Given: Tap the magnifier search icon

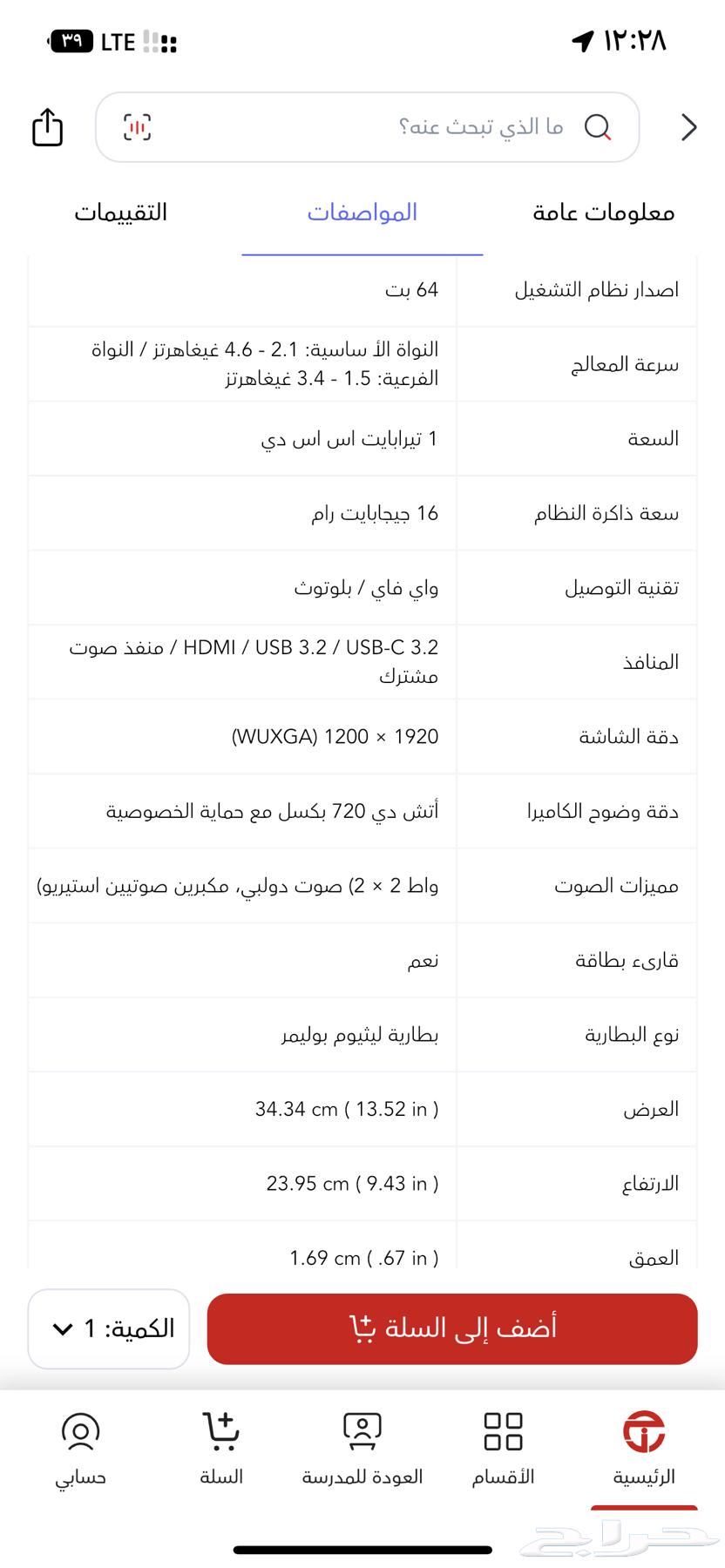Looking at the screenshot, I should [x=600, y=127].
